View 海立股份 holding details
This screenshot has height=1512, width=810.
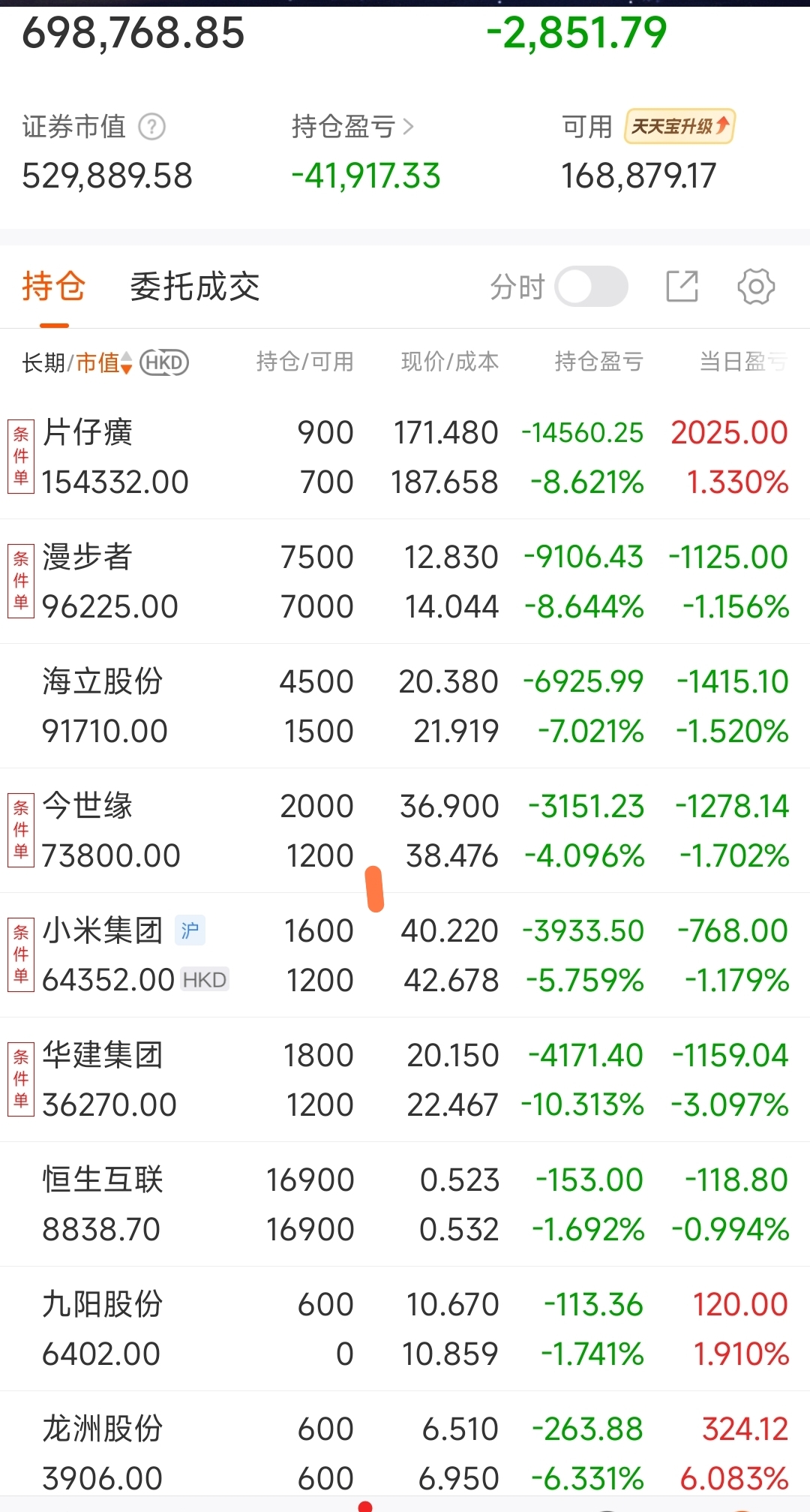[405, 706]
